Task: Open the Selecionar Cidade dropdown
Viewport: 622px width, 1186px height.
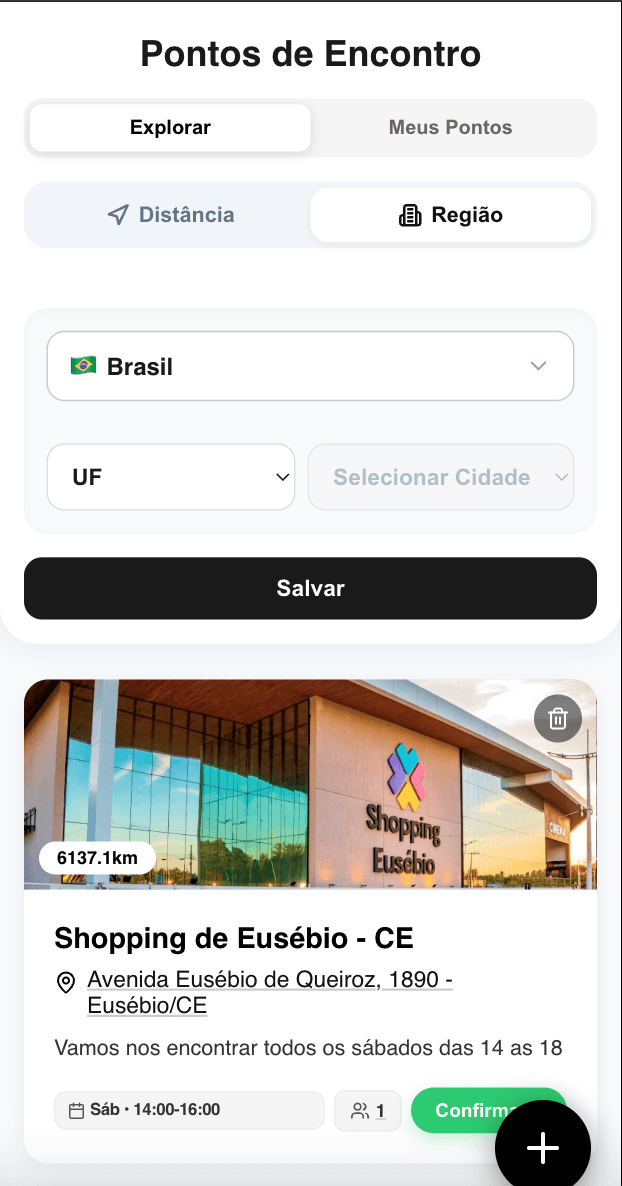Action: [441, 477]
